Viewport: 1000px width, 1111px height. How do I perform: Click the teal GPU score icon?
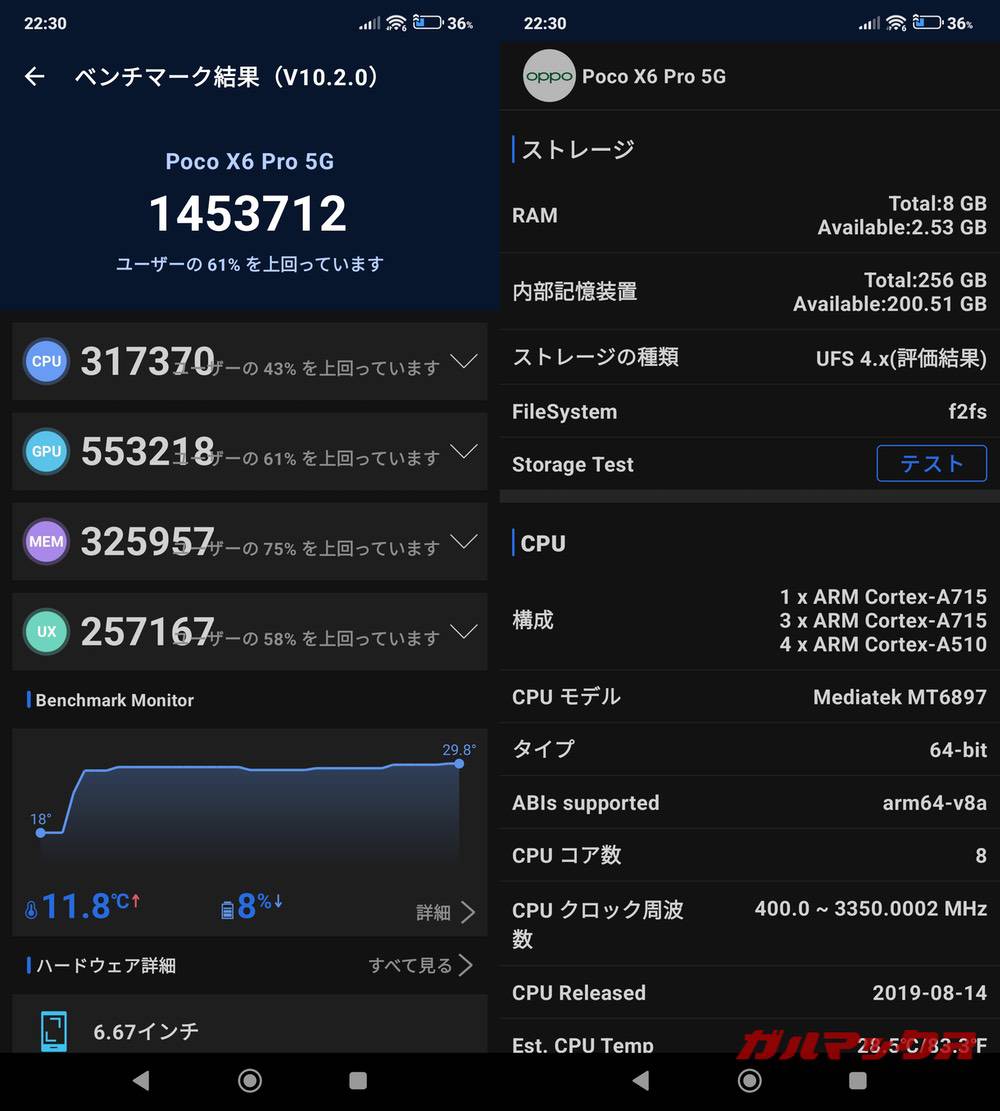coord(45,451)
